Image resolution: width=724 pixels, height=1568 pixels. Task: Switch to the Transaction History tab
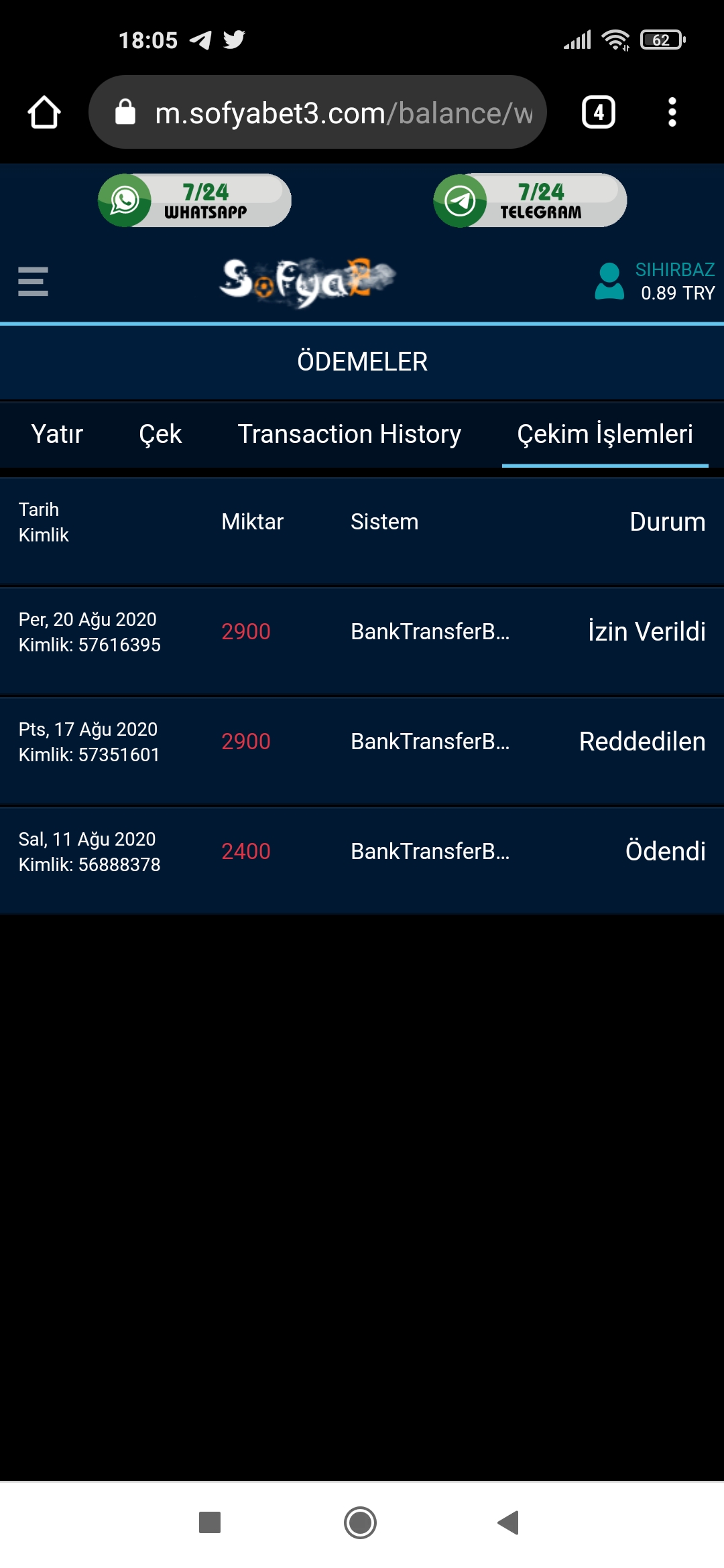click(349, 434)
